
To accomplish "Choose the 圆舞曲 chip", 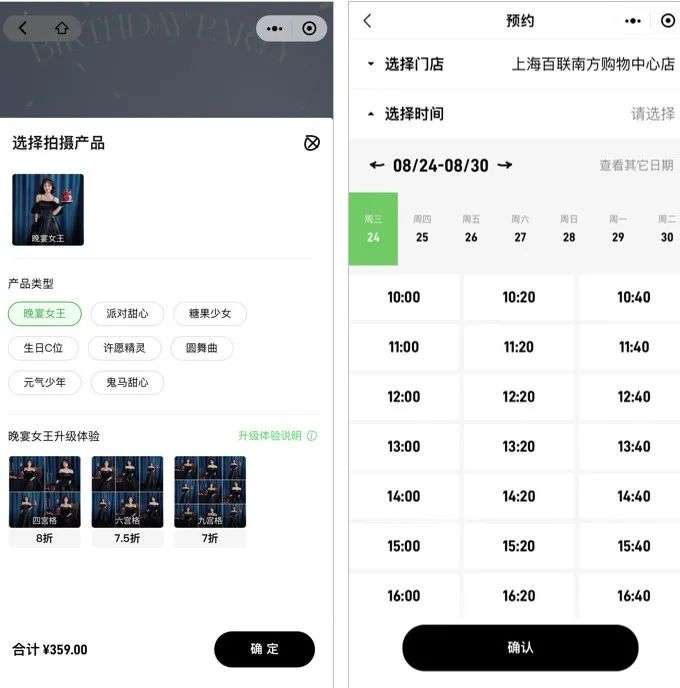I will click(x=201, y=348).
